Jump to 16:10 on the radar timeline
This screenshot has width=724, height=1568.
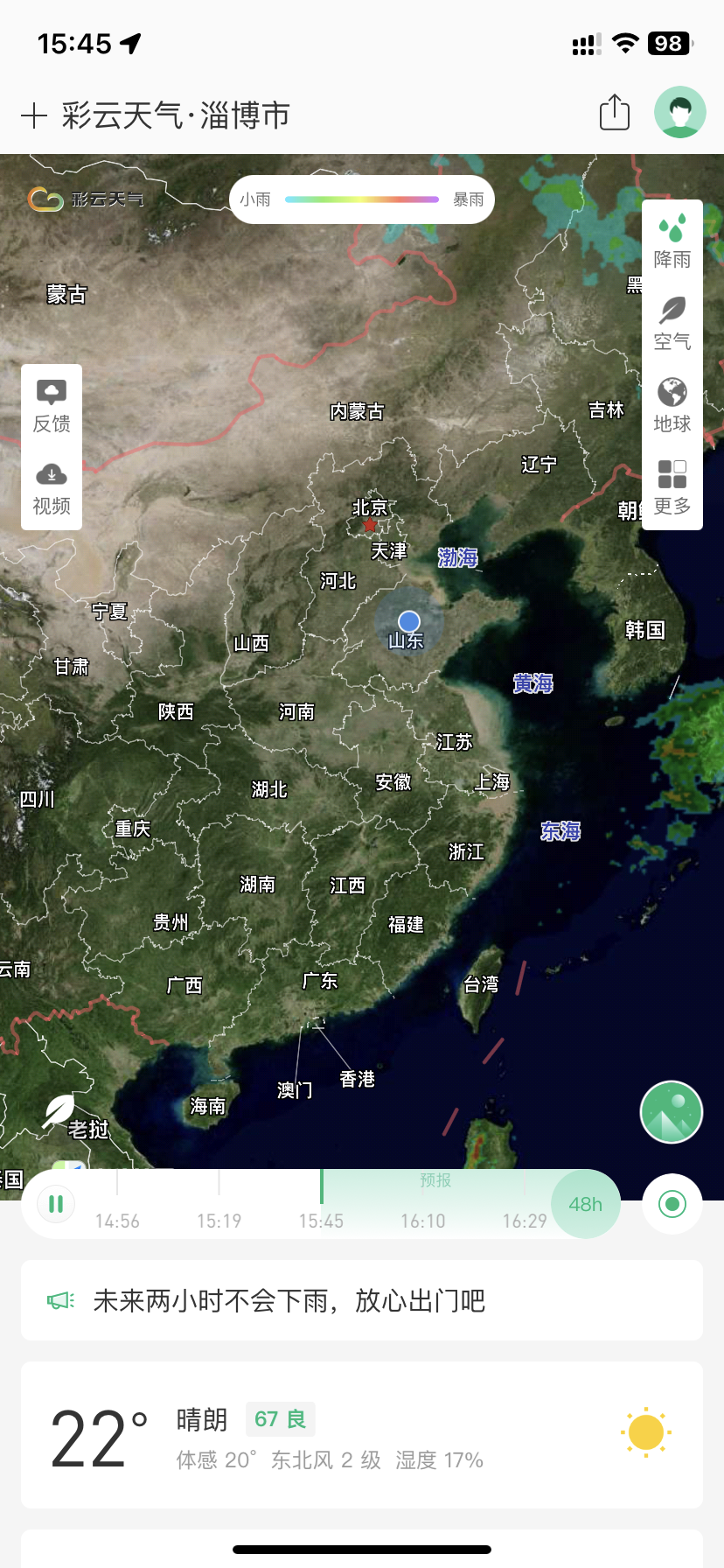point(423,1220)
